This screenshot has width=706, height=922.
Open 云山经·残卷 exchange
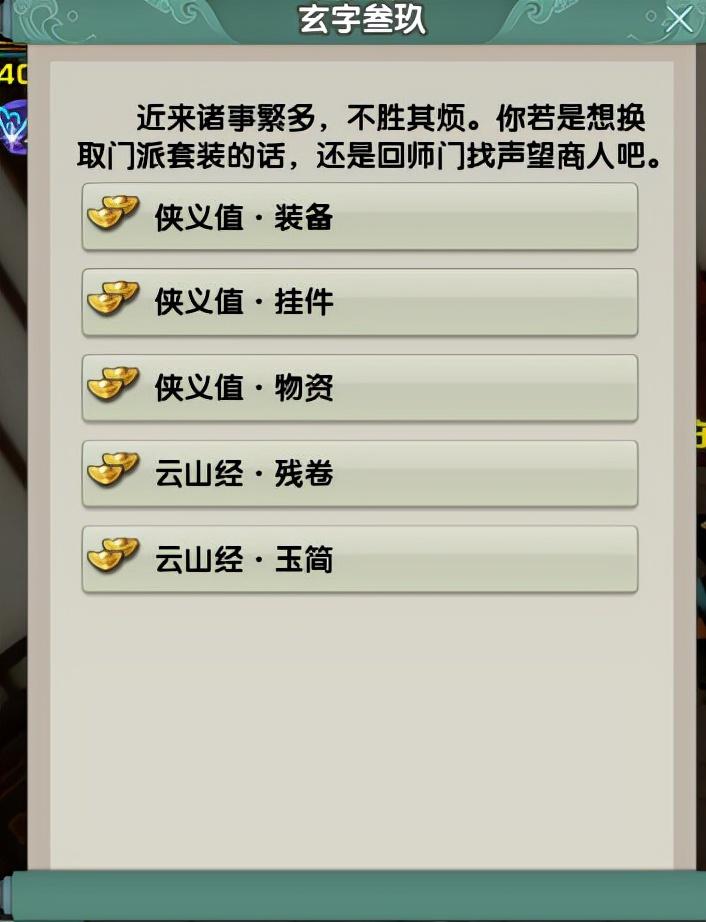359,473
